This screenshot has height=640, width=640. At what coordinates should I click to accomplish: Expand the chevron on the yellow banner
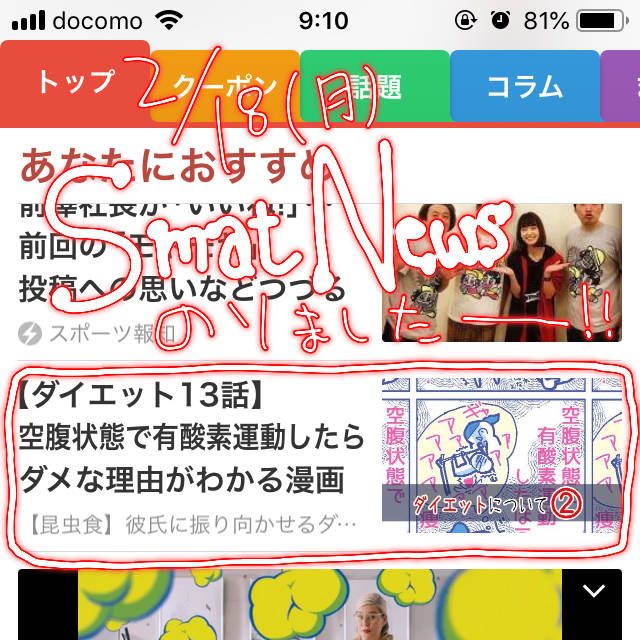point(594,592)
